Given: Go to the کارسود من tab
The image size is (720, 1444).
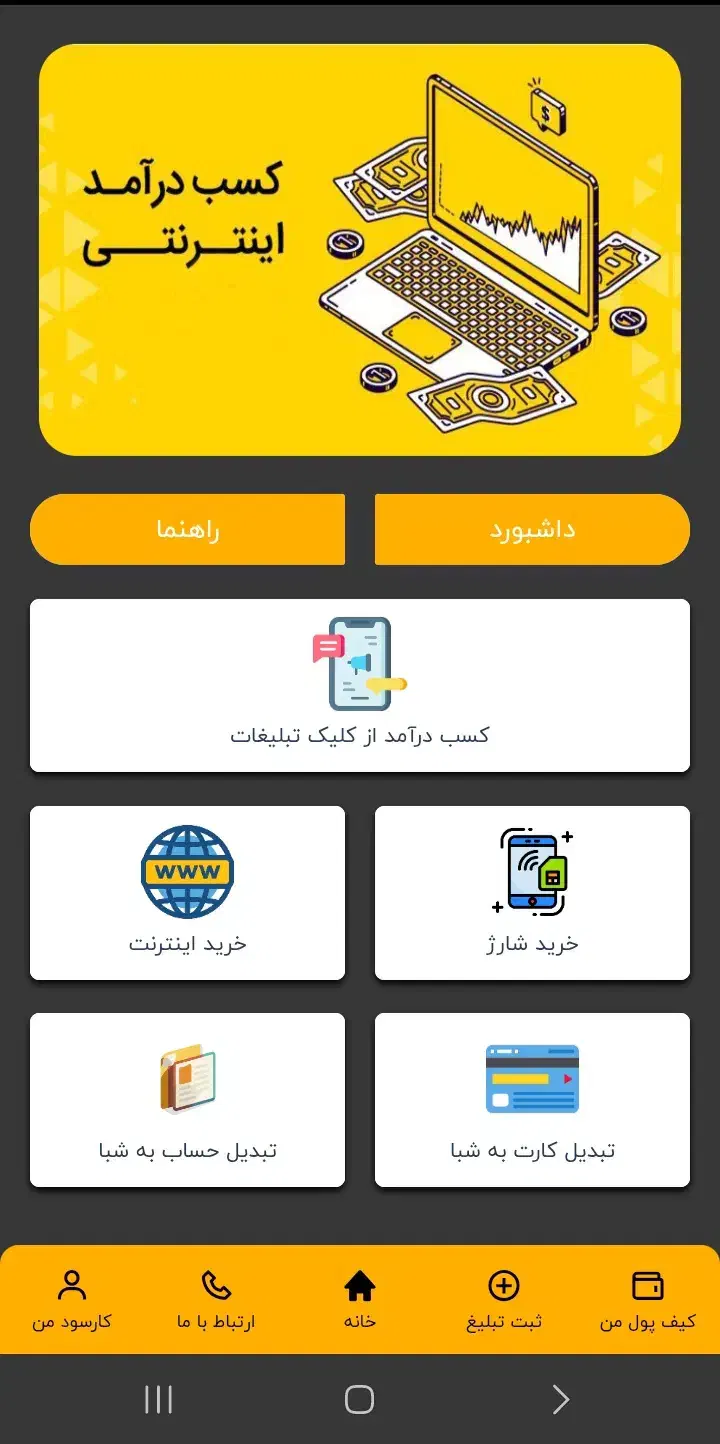Looking at the screenshot, I should point(72,1299).
